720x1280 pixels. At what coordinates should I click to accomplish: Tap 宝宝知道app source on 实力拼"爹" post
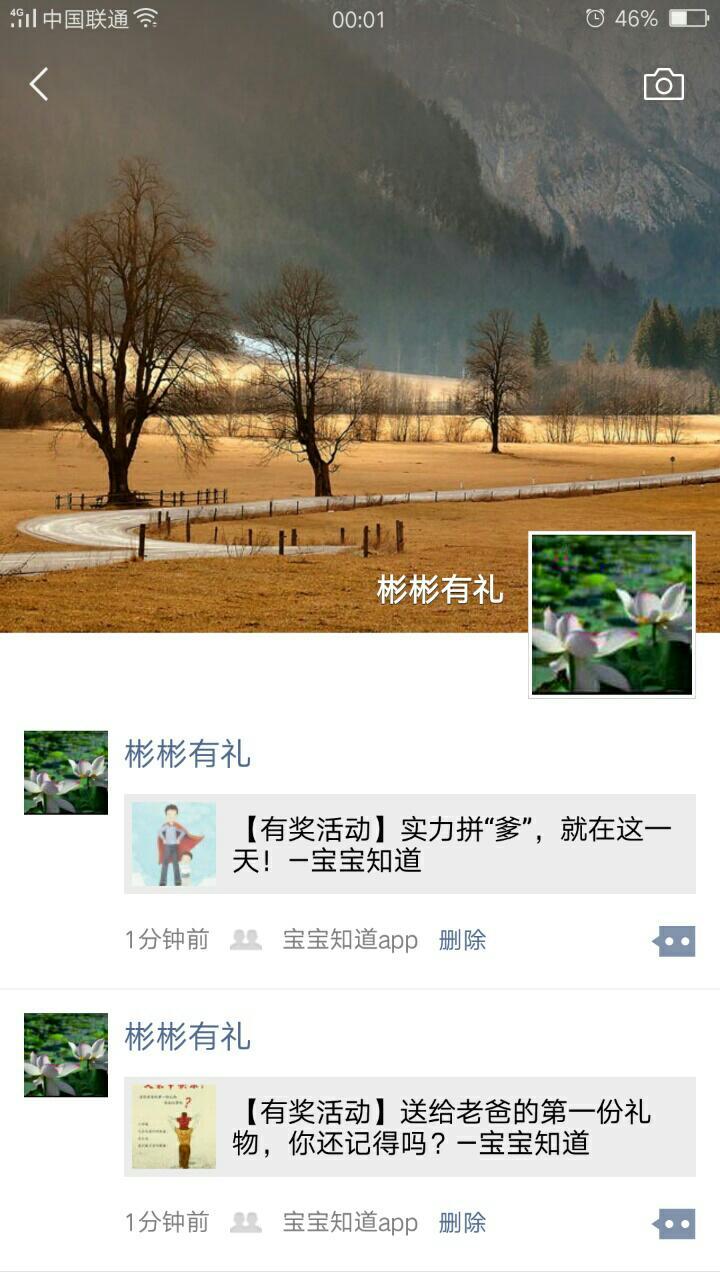[350, 940]
